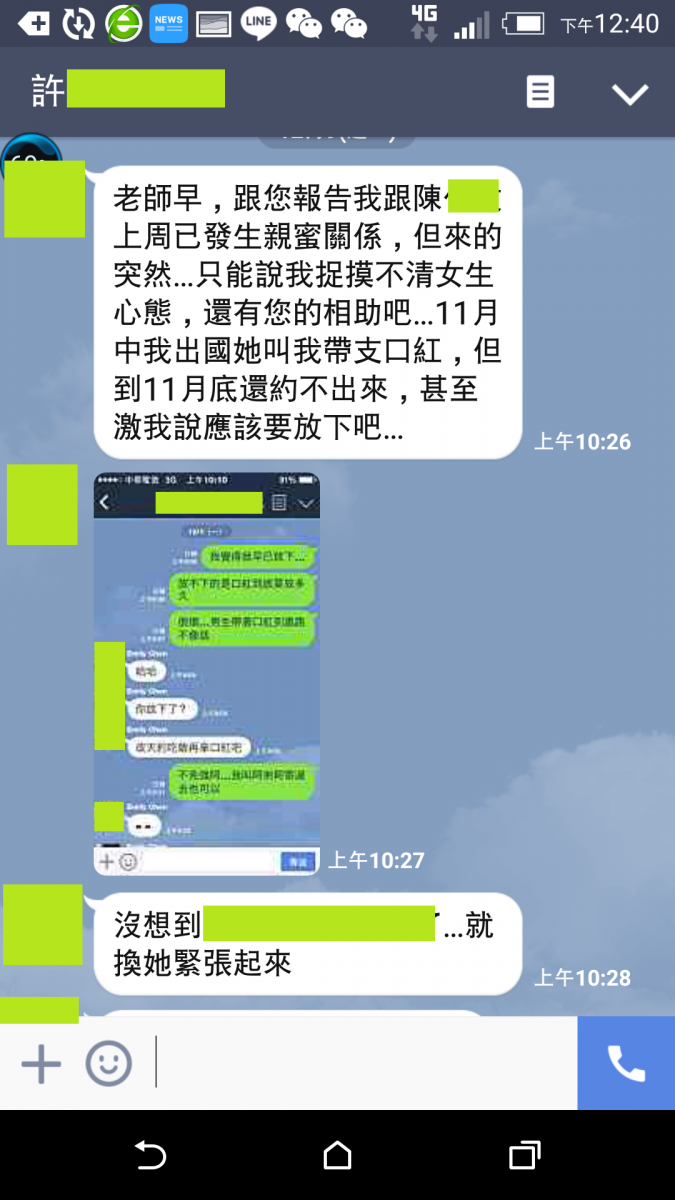Go back with system back button
Viewport: 675px width, 1200px height.
tap(150, 1156)
